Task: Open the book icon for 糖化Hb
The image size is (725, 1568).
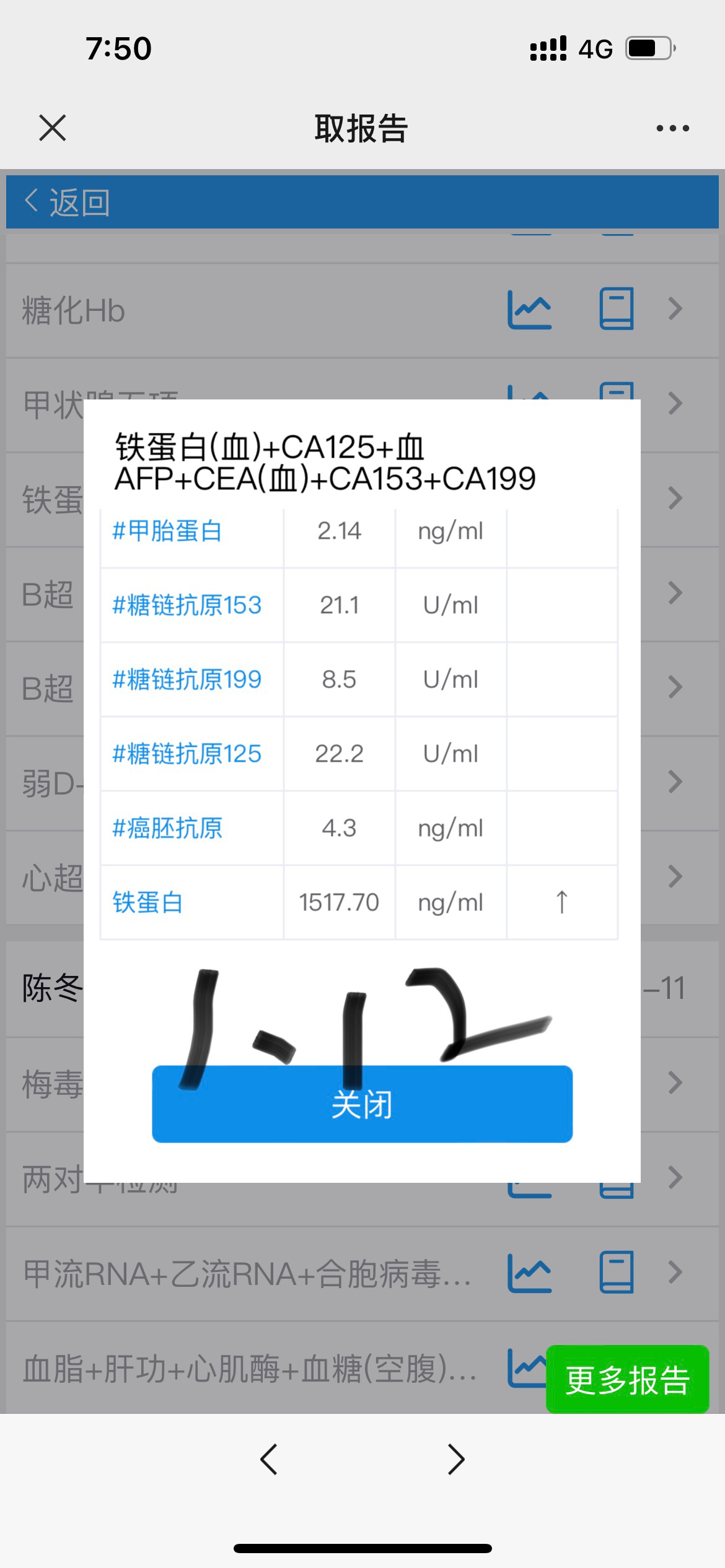Action: (616, 308)
